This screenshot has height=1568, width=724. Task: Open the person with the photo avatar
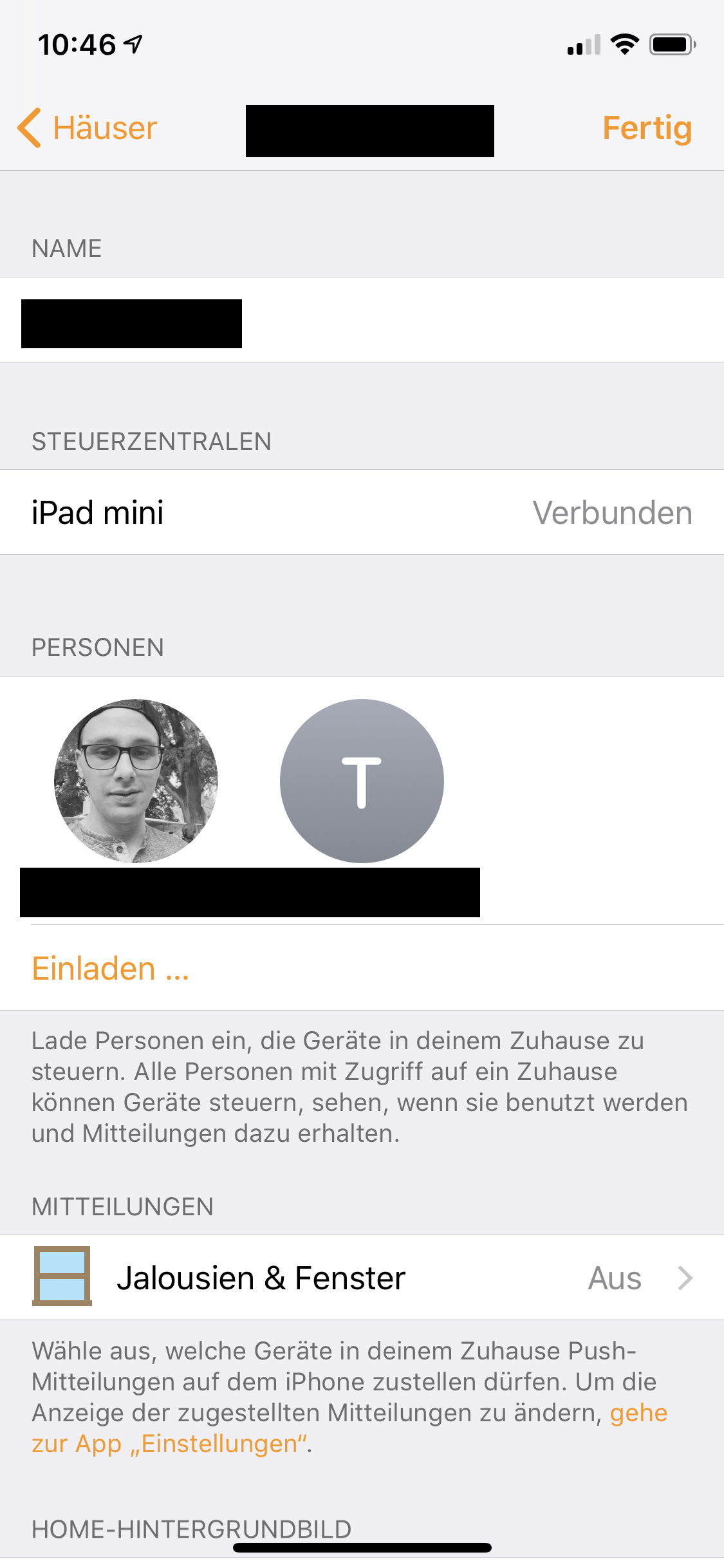point(136,781)
